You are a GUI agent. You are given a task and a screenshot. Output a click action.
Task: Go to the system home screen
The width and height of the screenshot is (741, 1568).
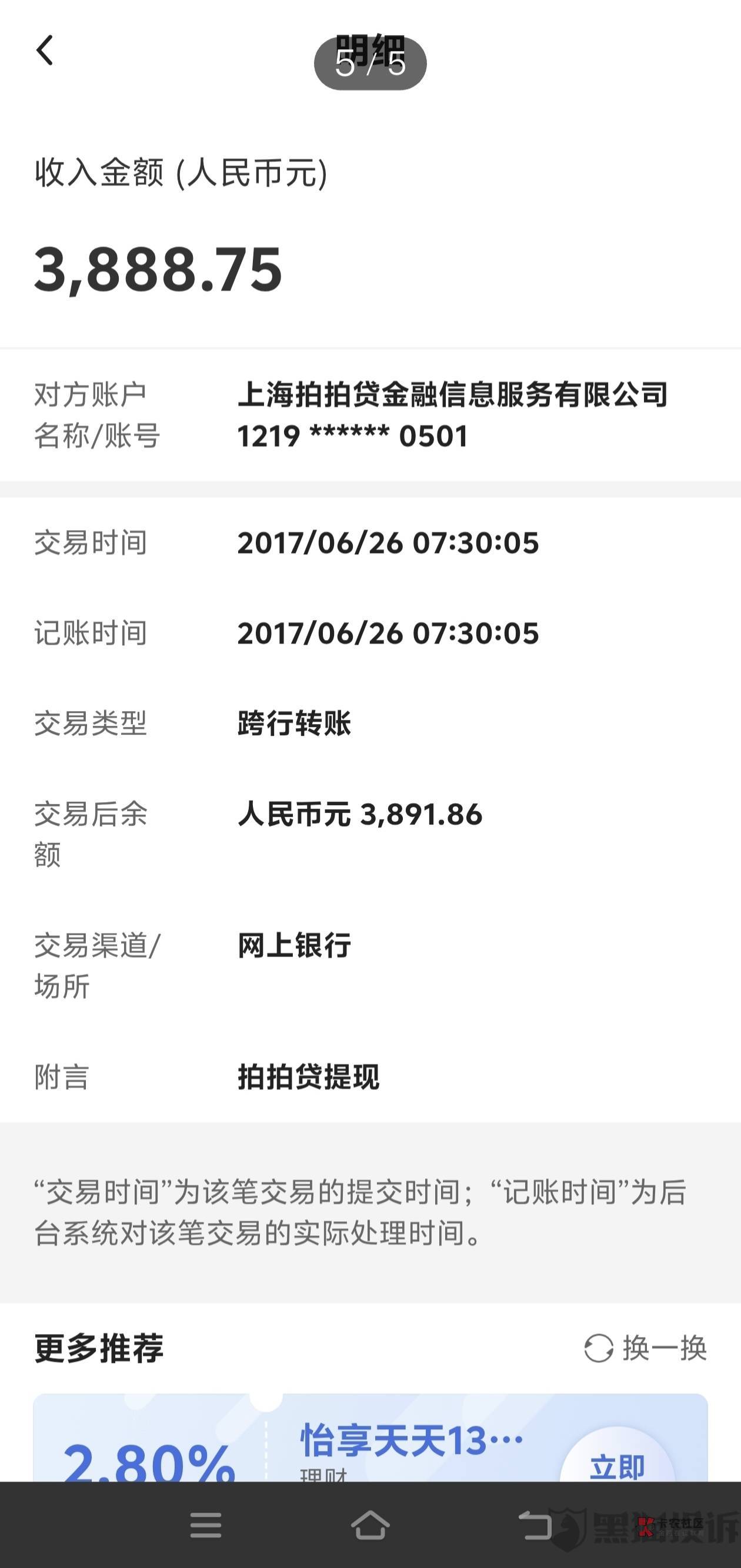pos(370,1525)
